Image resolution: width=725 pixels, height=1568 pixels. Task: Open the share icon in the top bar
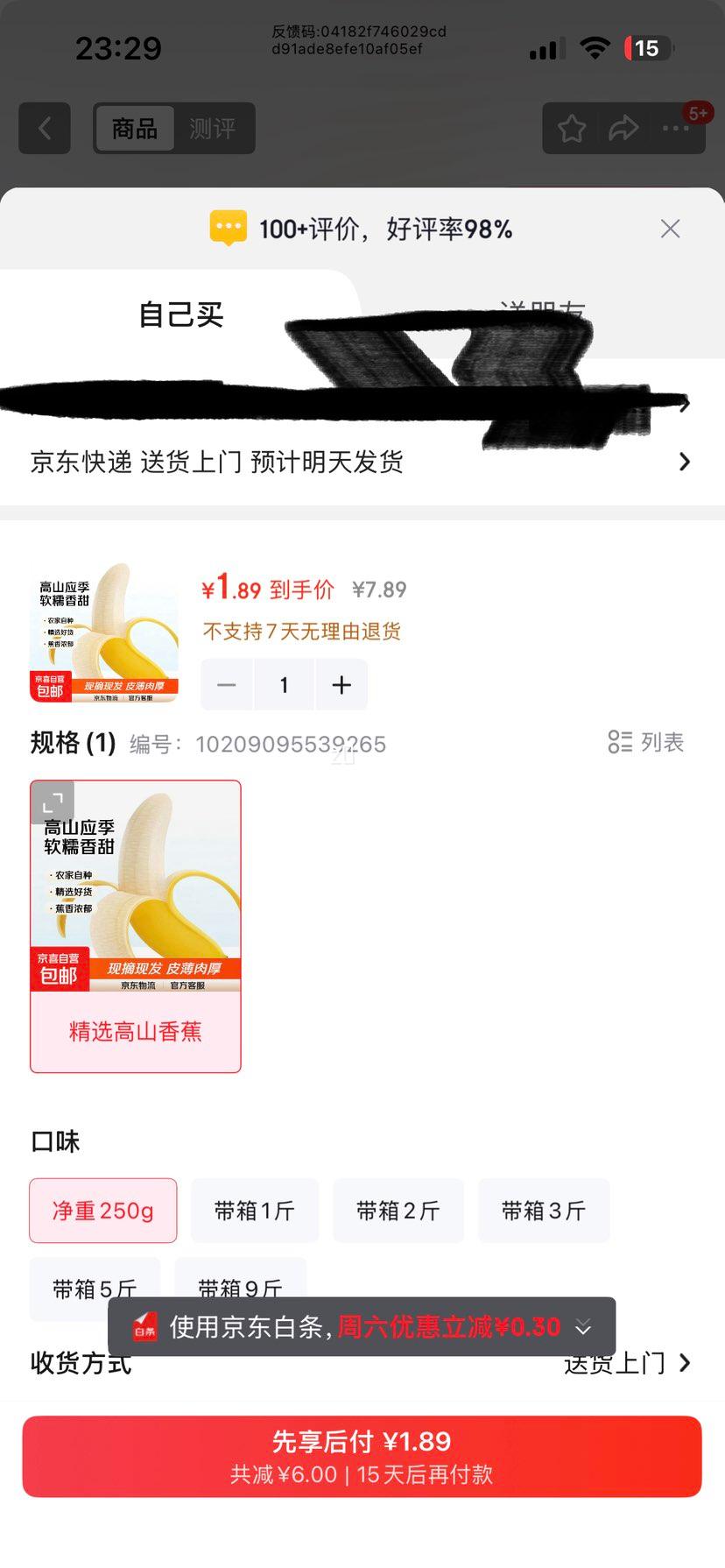coord(624,128)
